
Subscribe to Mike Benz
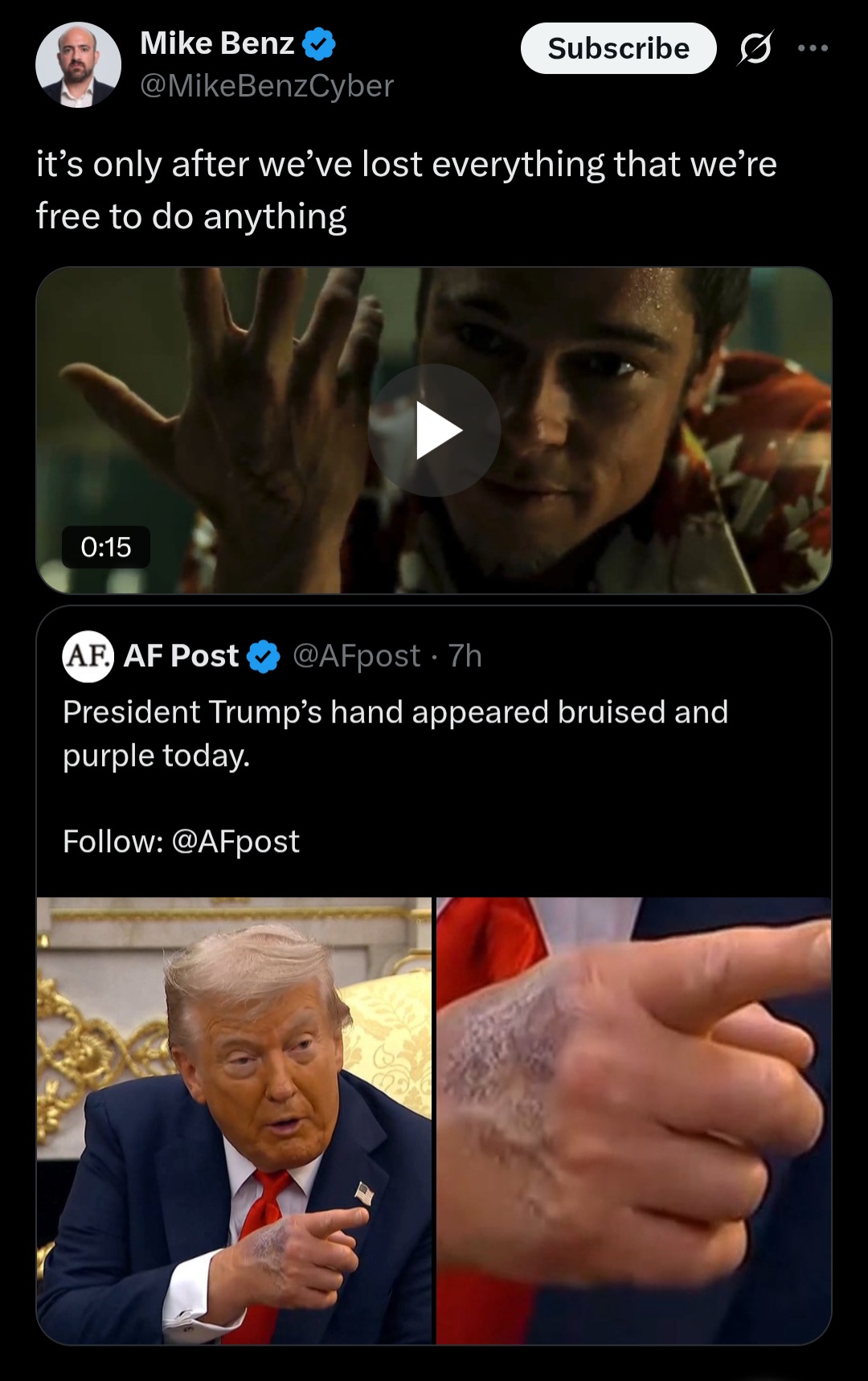tap(618, 48)
